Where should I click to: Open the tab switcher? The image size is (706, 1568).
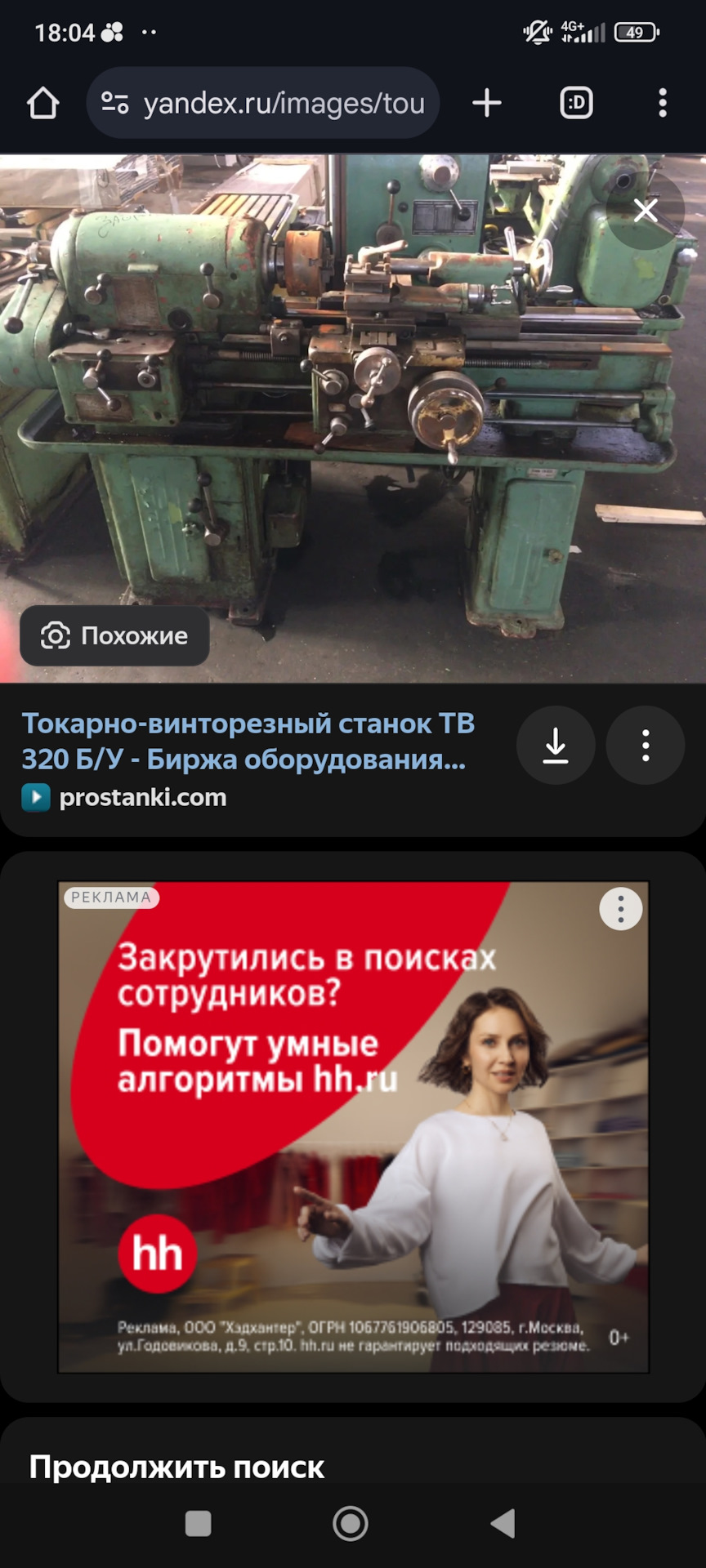tap(576, 104)
